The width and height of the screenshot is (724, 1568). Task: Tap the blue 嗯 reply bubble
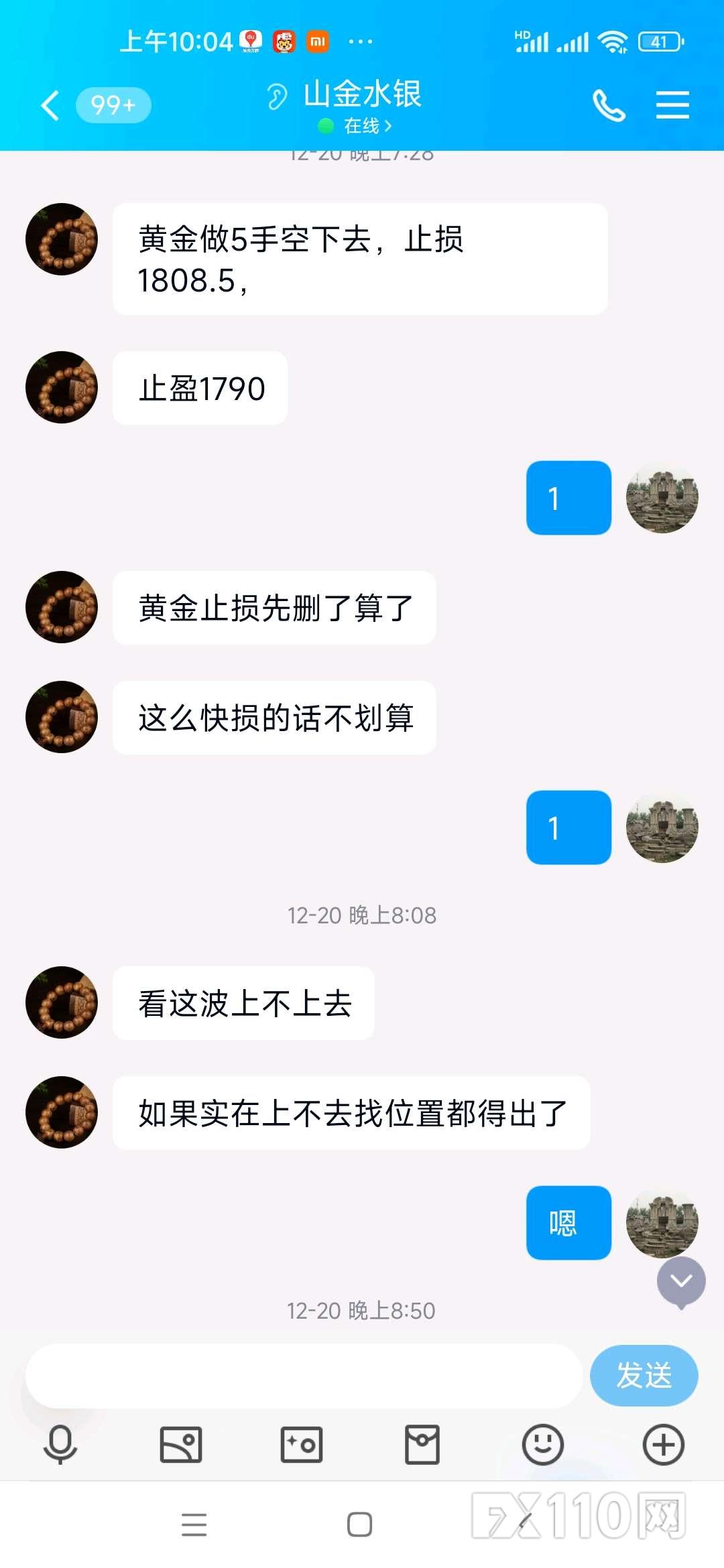tap(568, 1221)
